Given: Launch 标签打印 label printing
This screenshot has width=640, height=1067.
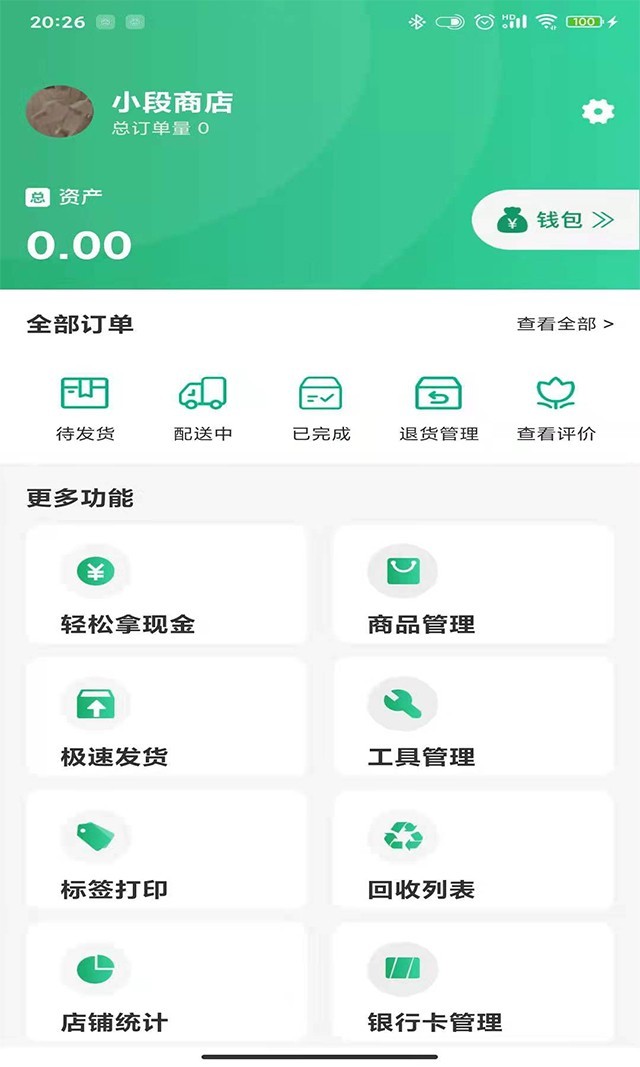Looking at the screenshot, I should pos(166,850).
